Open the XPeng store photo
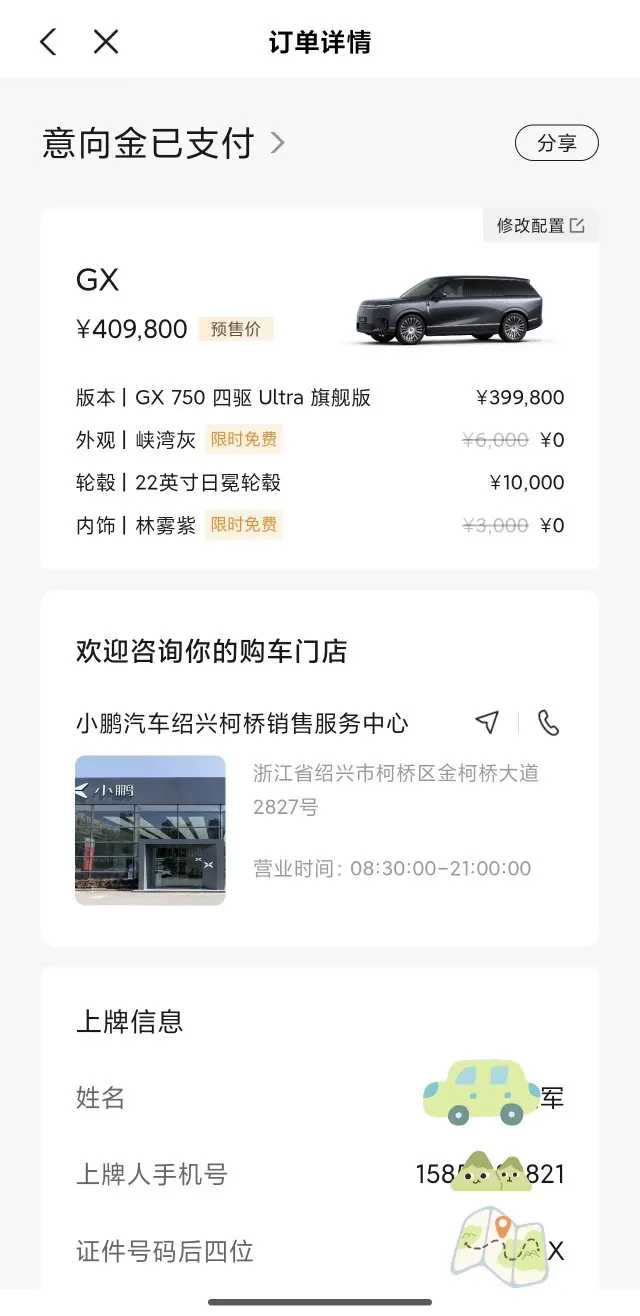 coord(150,830)
